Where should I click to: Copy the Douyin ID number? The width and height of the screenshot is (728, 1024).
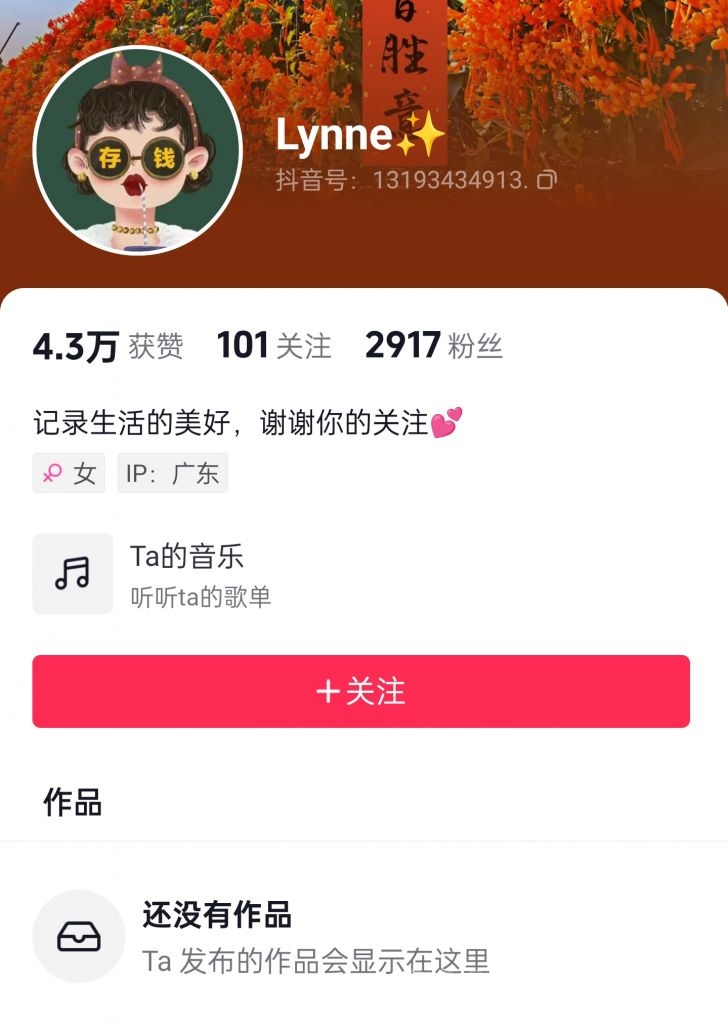coord(546,180)
